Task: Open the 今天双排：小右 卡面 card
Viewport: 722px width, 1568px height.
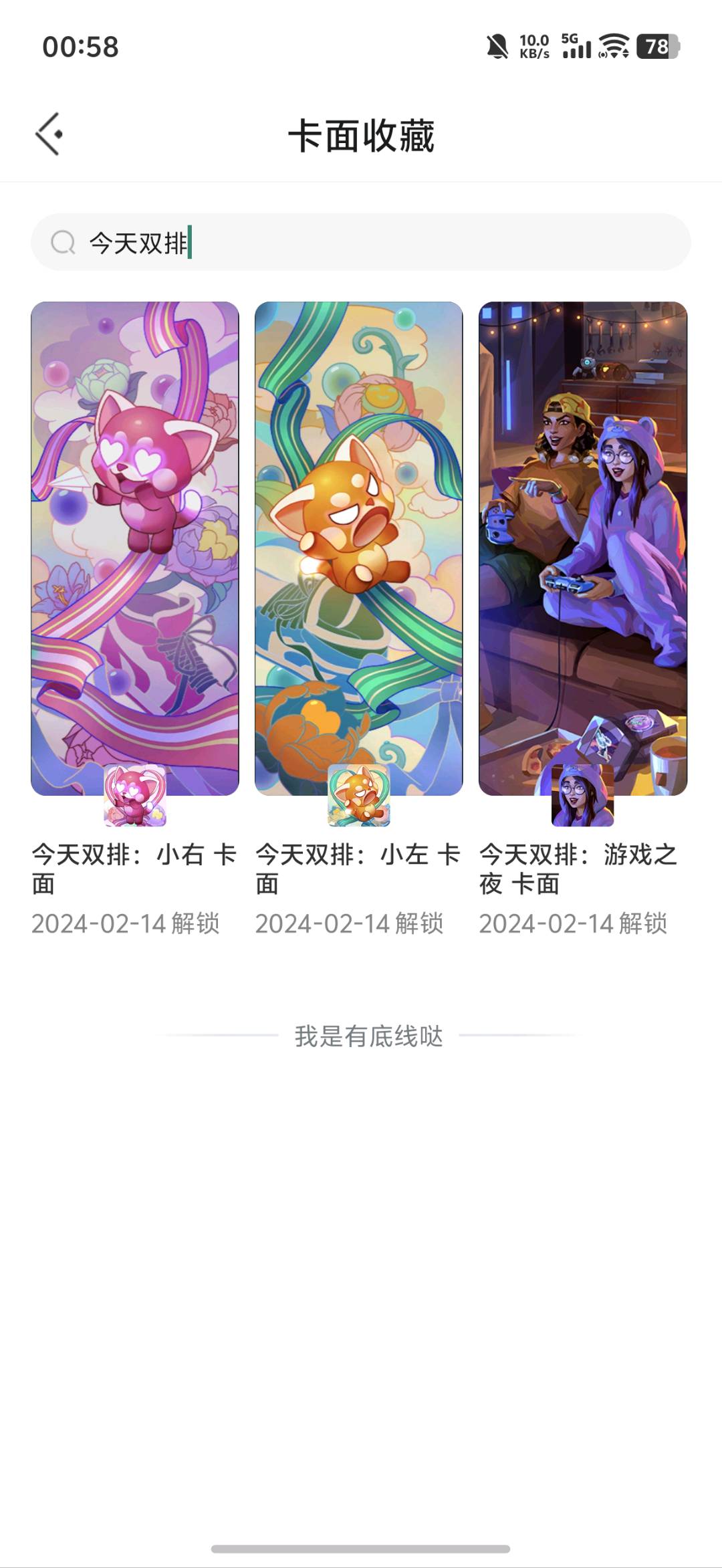Action: [x=135, y=548]
